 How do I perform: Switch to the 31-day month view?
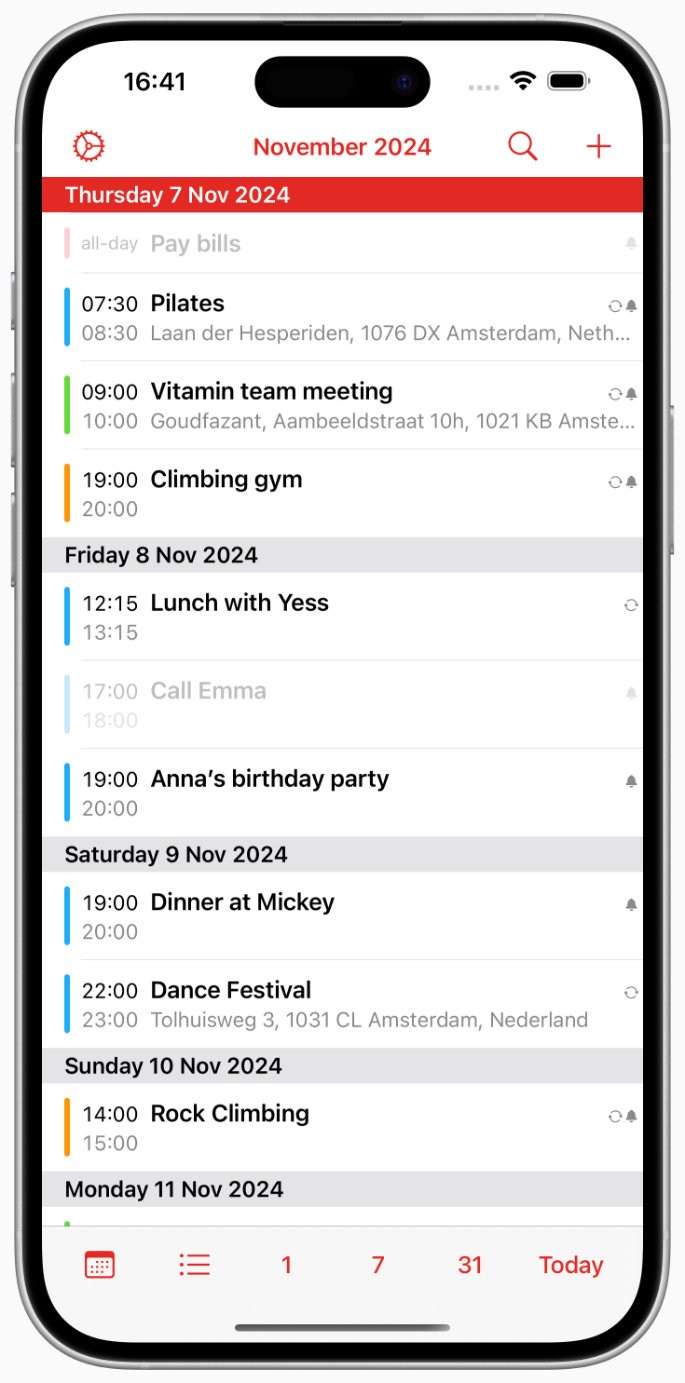pyautogui.click(x=470, y=1265)
